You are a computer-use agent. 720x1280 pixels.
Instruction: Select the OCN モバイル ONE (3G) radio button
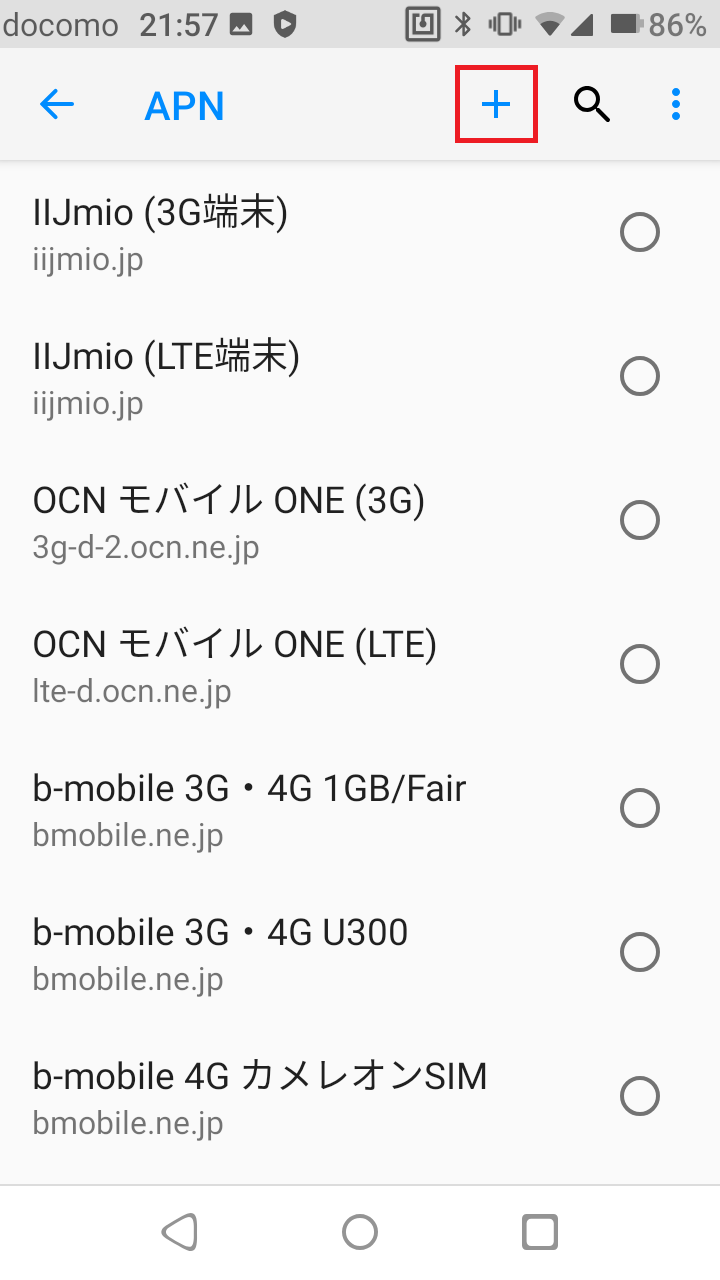[x=640, y=520]
